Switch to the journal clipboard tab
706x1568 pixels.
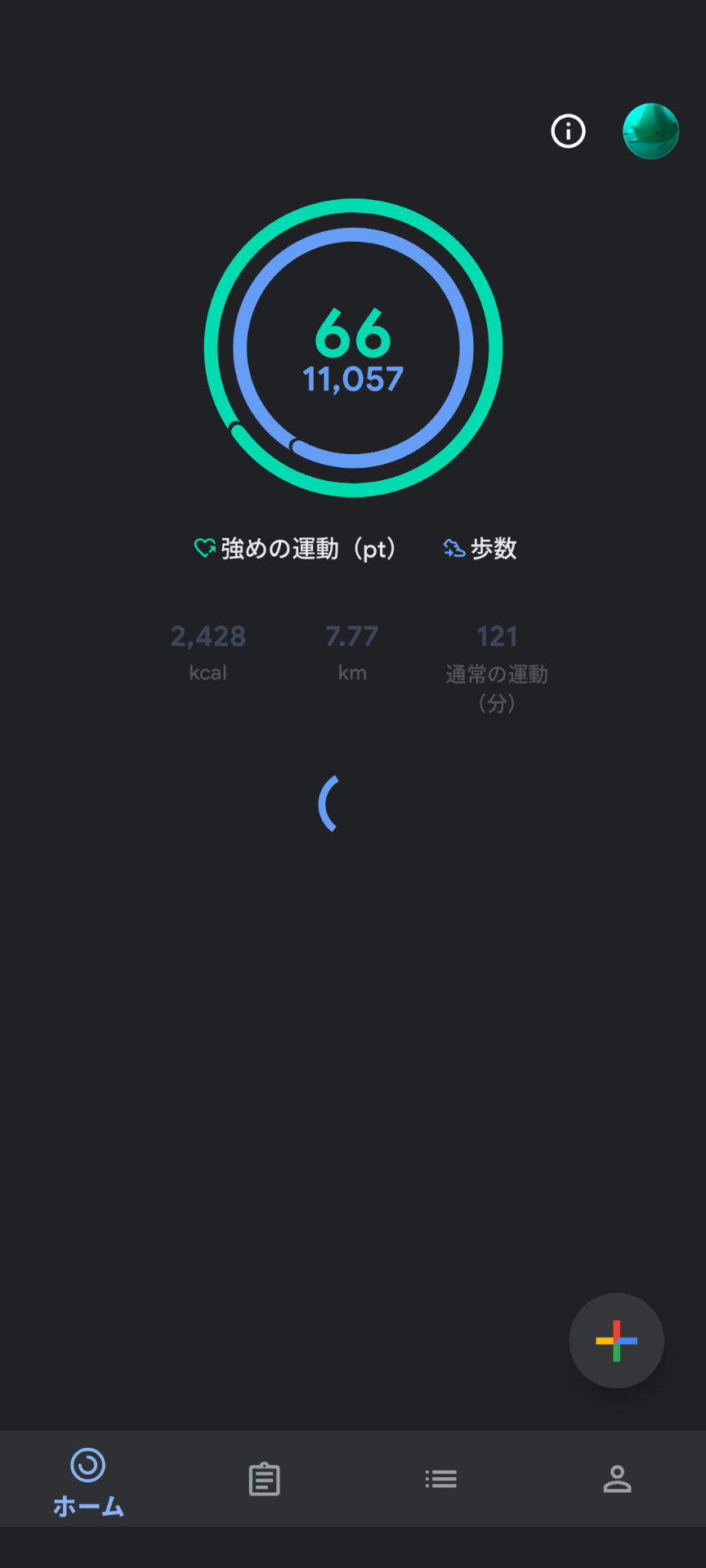coord(264,1479)
